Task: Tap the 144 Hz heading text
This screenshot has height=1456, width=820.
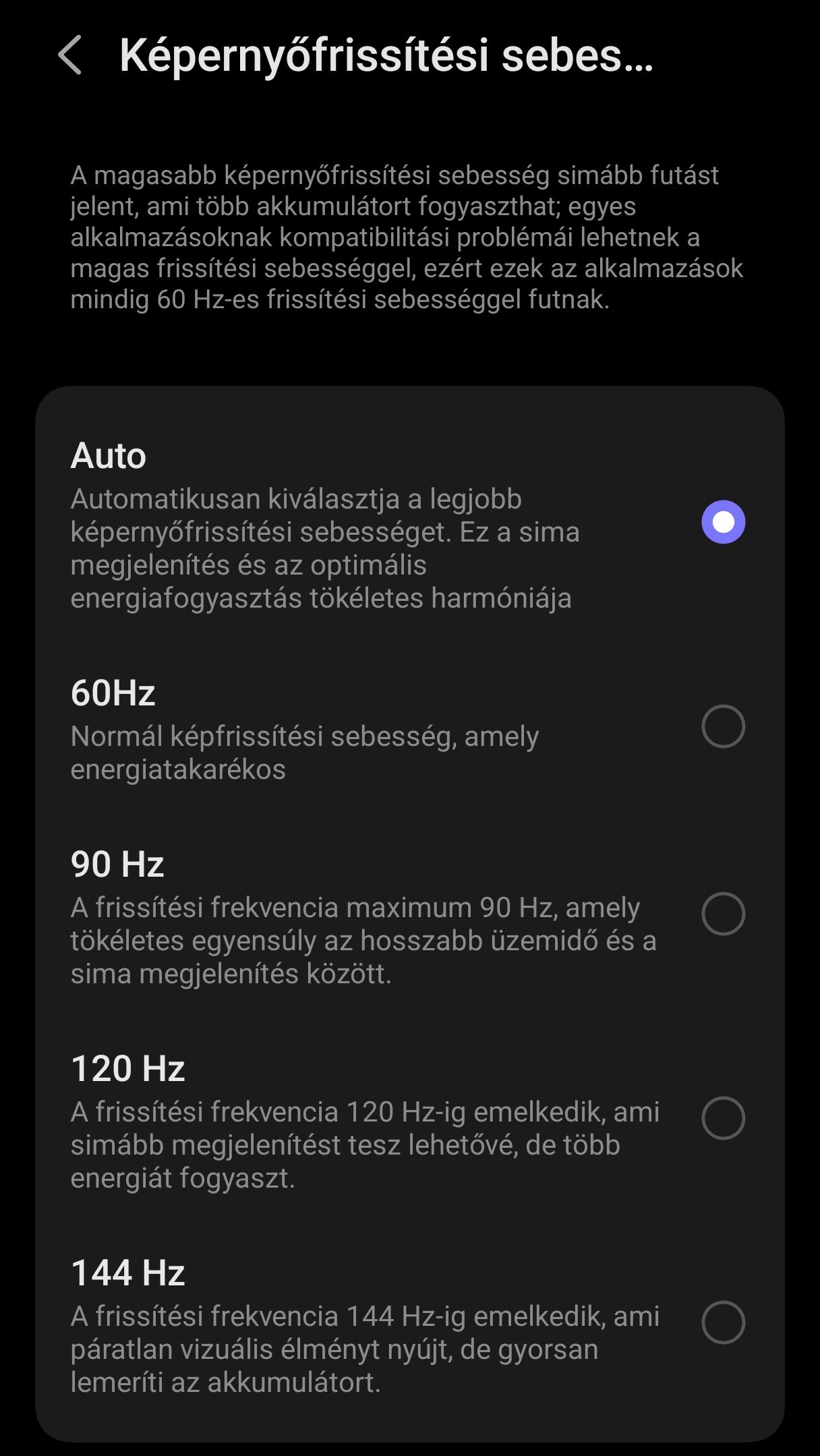Action: coord(128,1272)
